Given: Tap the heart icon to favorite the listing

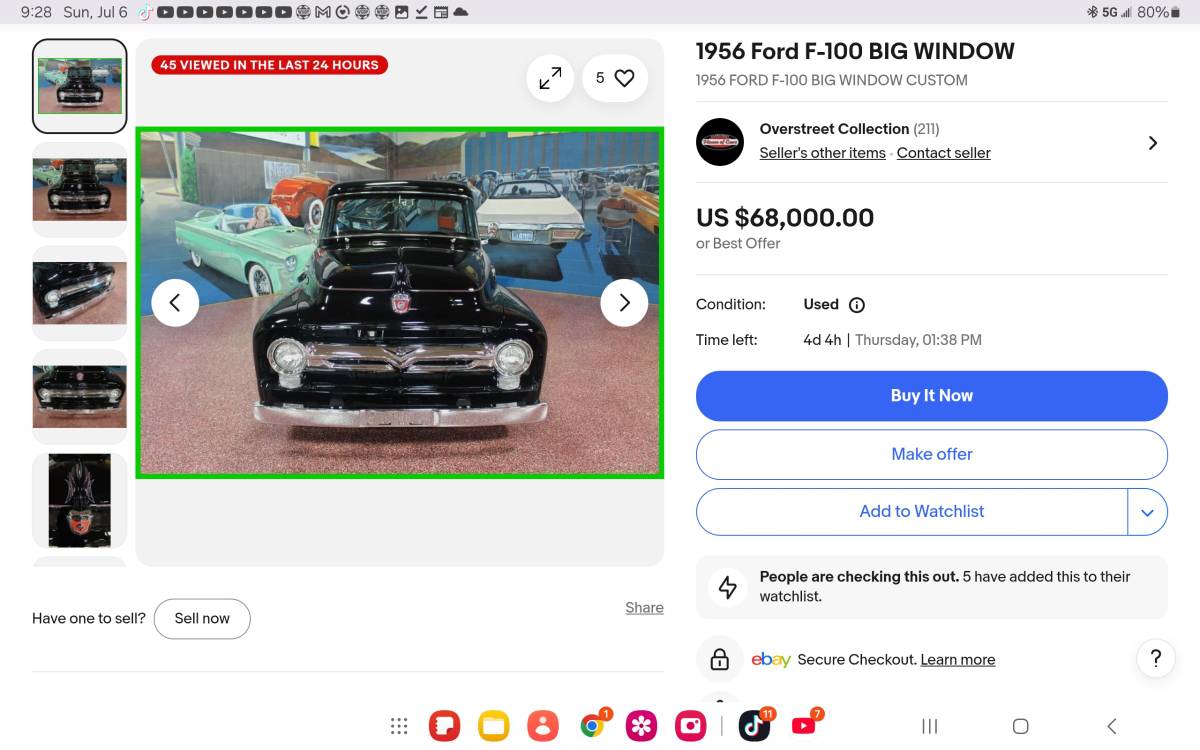Looking at the screenshot, I should coord(624,78).
